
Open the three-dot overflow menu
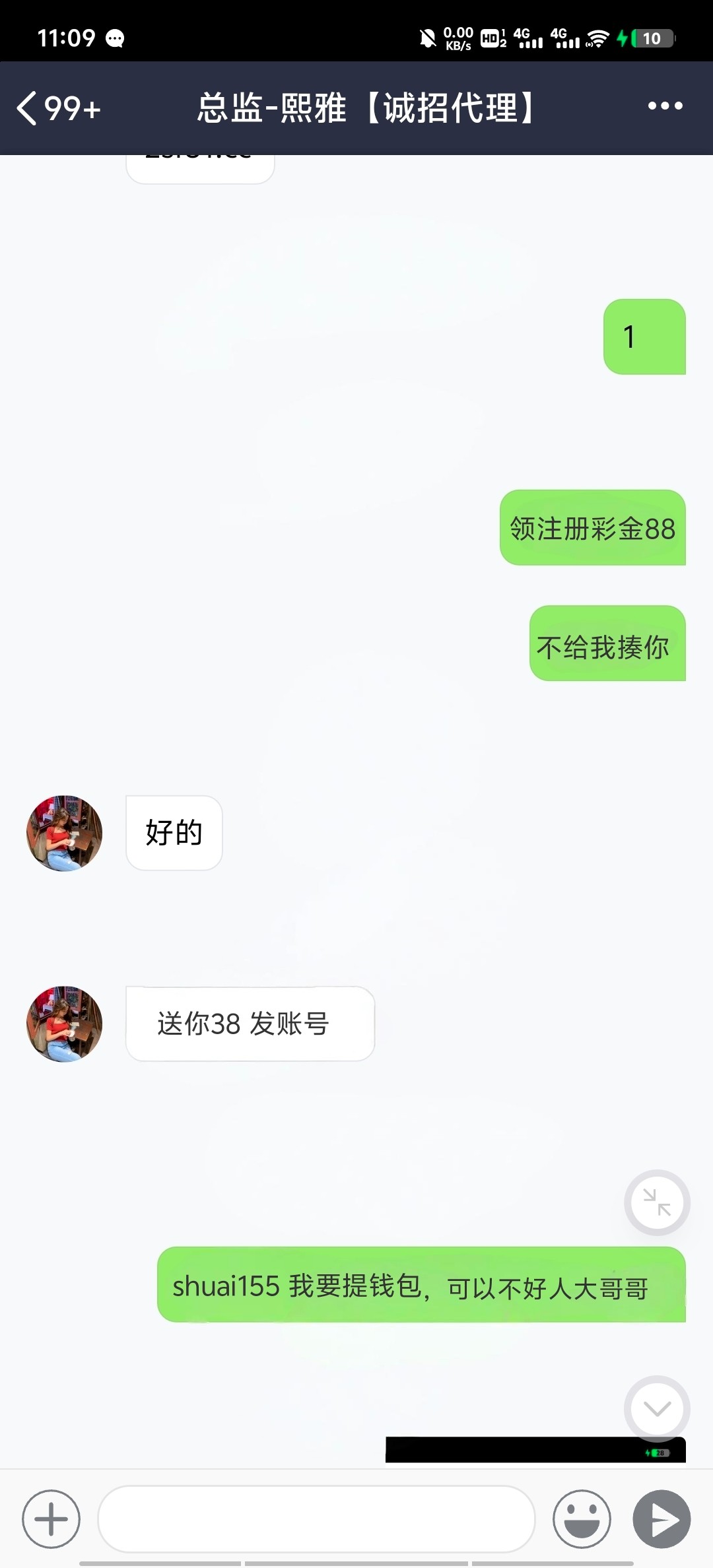[665, 106]
